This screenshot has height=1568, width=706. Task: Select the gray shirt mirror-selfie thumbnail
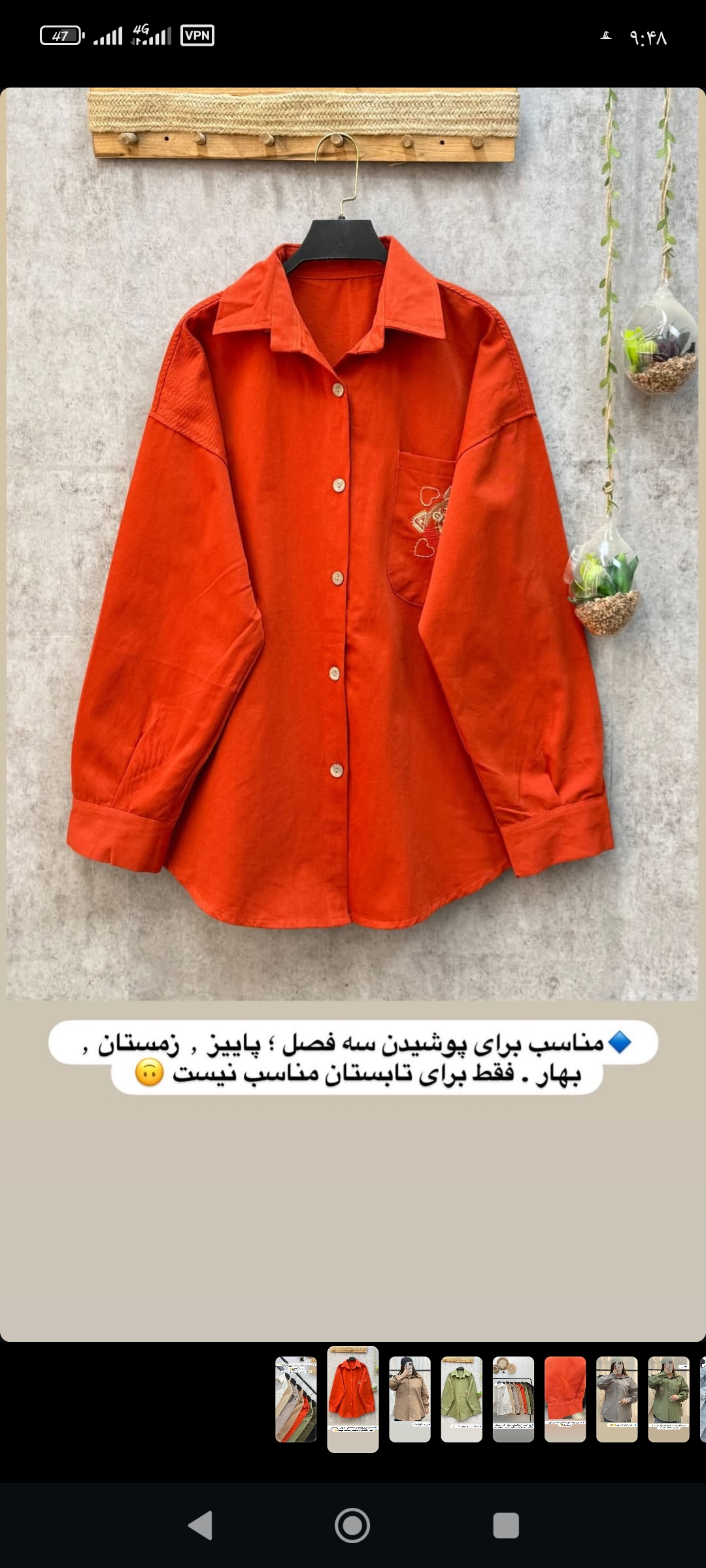click(616, 1399)
